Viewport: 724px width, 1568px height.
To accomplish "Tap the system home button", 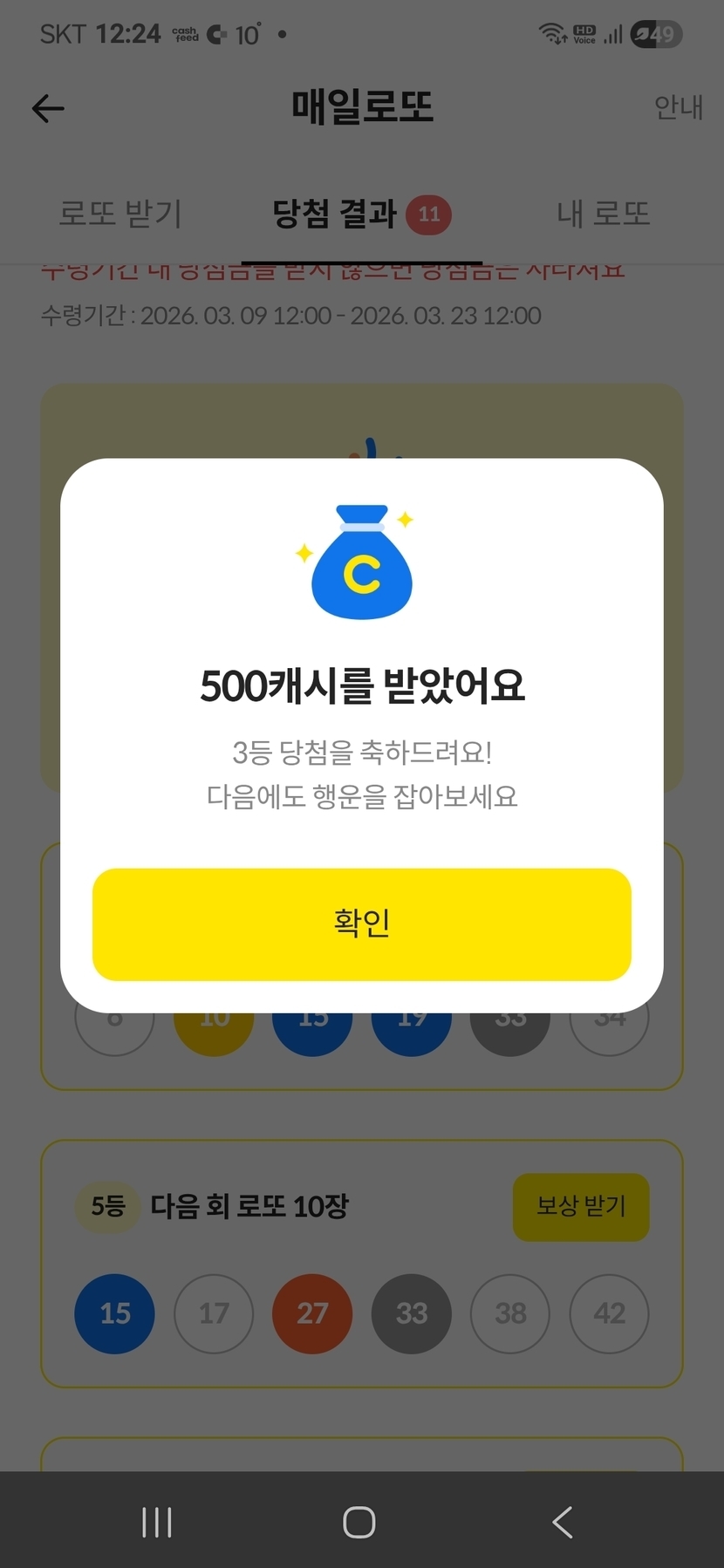I will [x=359, y=1522].
